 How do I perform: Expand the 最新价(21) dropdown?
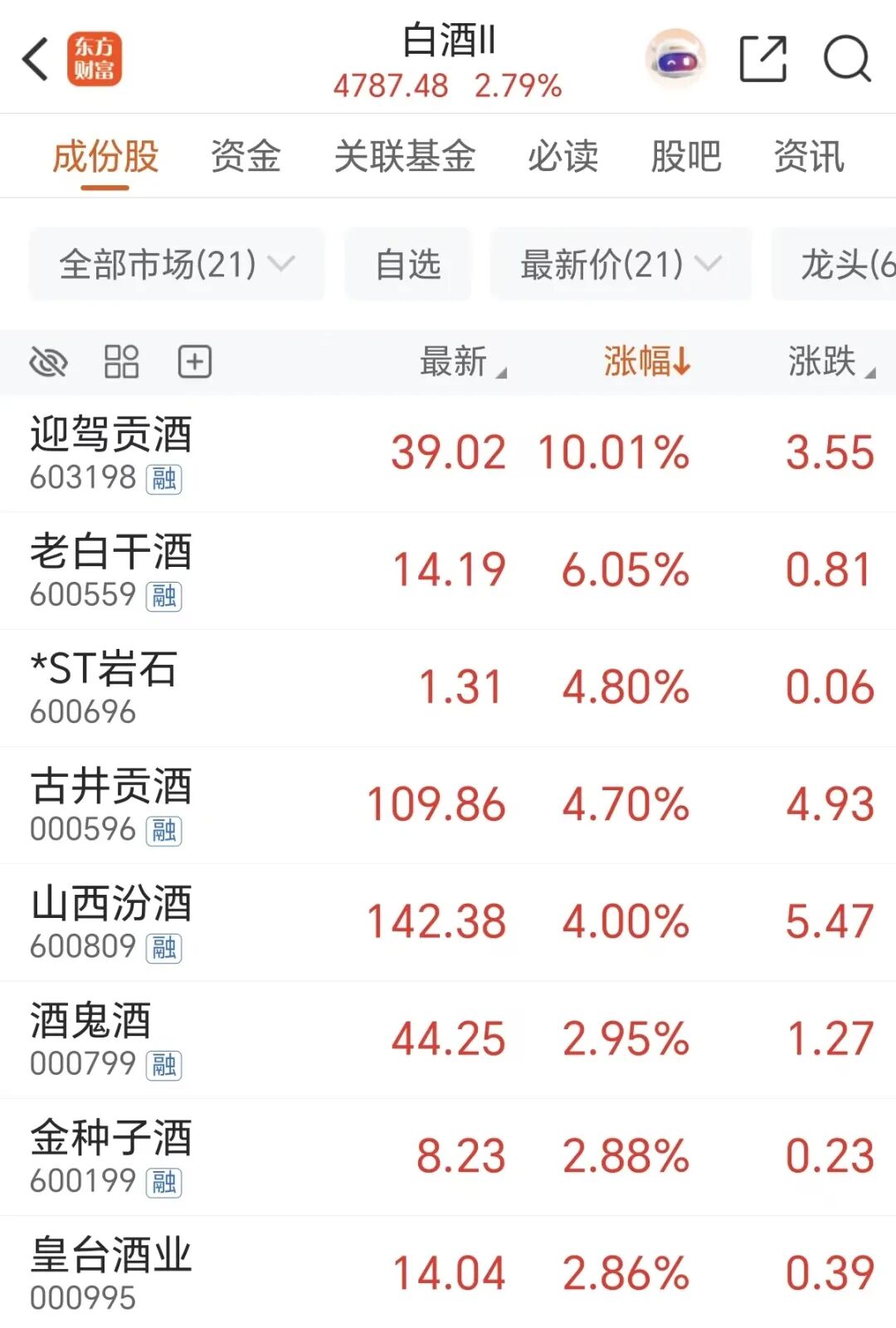click(x=621, y=265)
